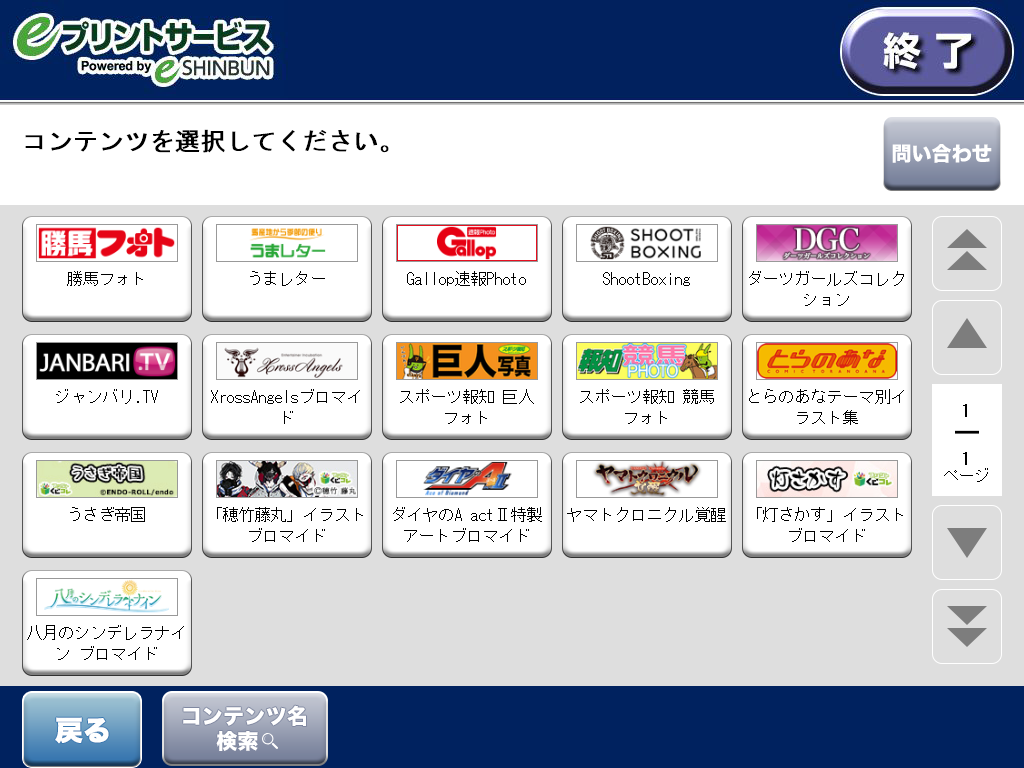The height and width of the screenshot is (768, 1024).
Task: Open ヤマトクロニクル覚醒 content
Action: [647, 503]
